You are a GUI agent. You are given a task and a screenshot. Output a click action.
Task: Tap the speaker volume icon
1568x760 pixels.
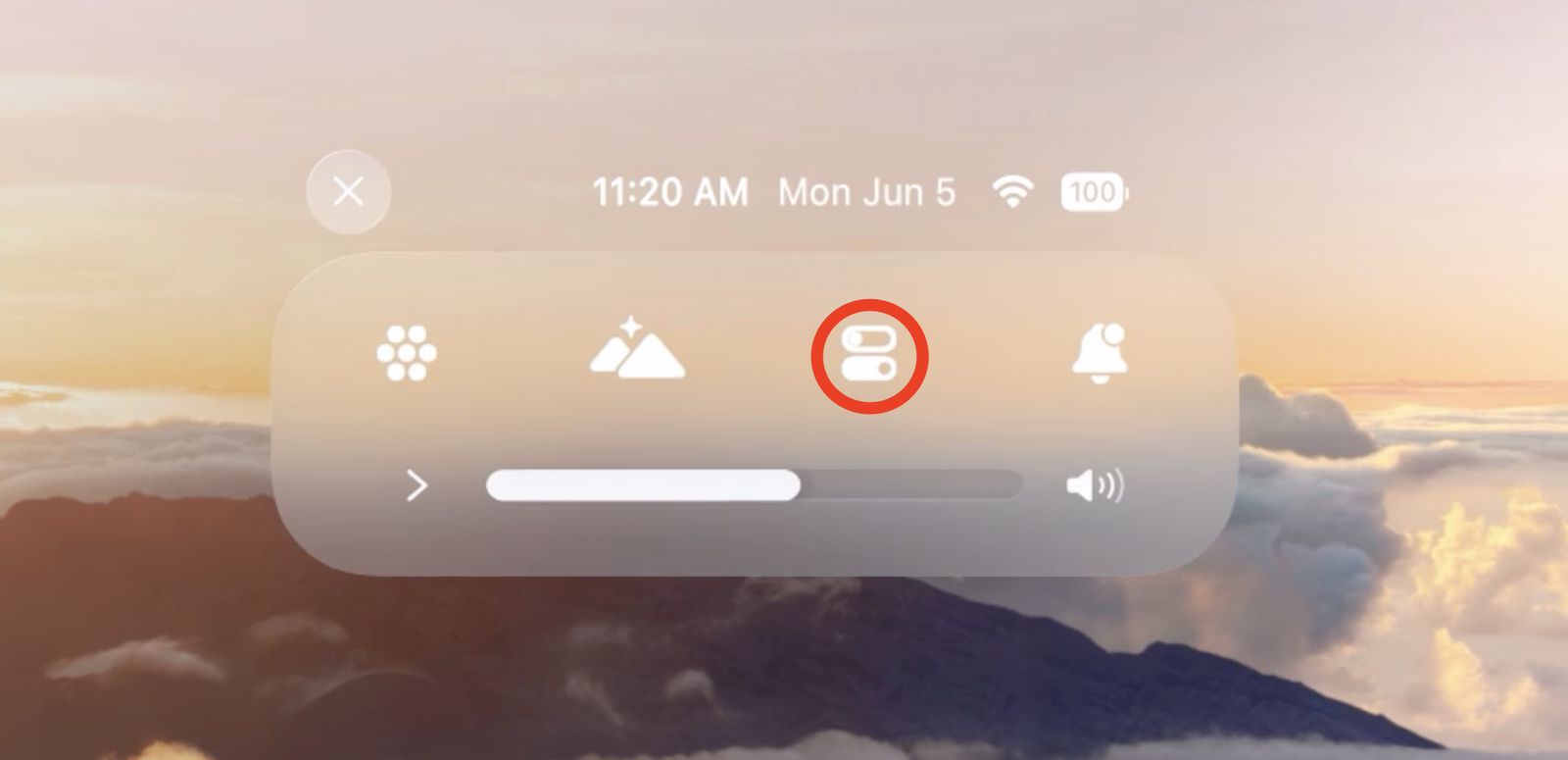pos(1094,485)
